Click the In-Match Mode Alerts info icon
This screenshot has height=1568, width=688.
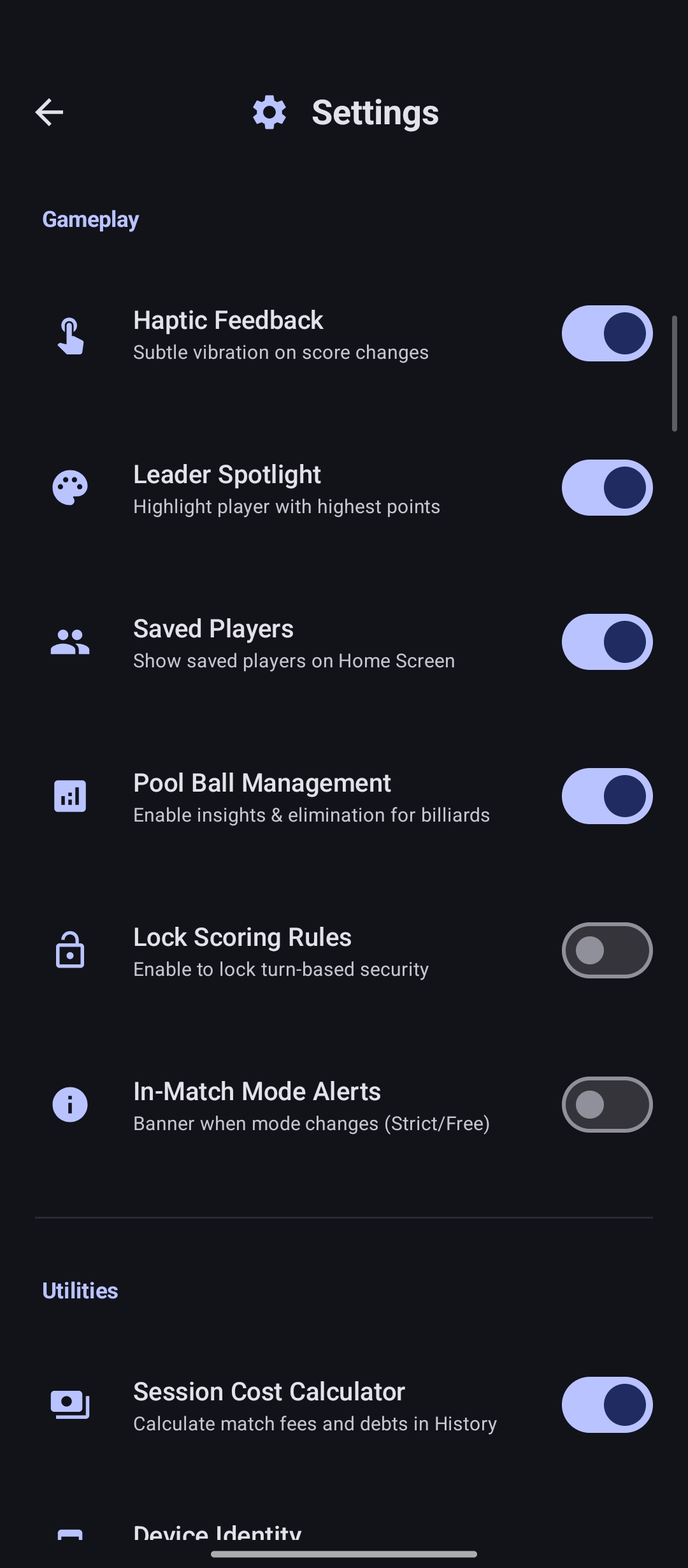click(70, 1105)
